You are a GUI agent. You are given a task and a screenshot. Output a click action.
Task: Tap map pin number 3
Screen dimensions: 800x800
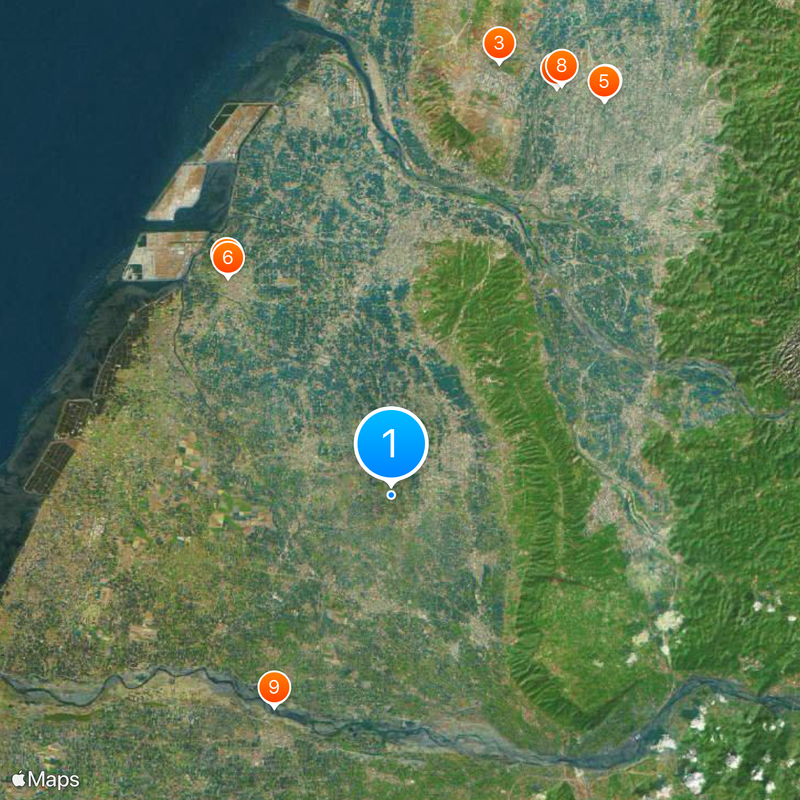(x=498, y=44)
